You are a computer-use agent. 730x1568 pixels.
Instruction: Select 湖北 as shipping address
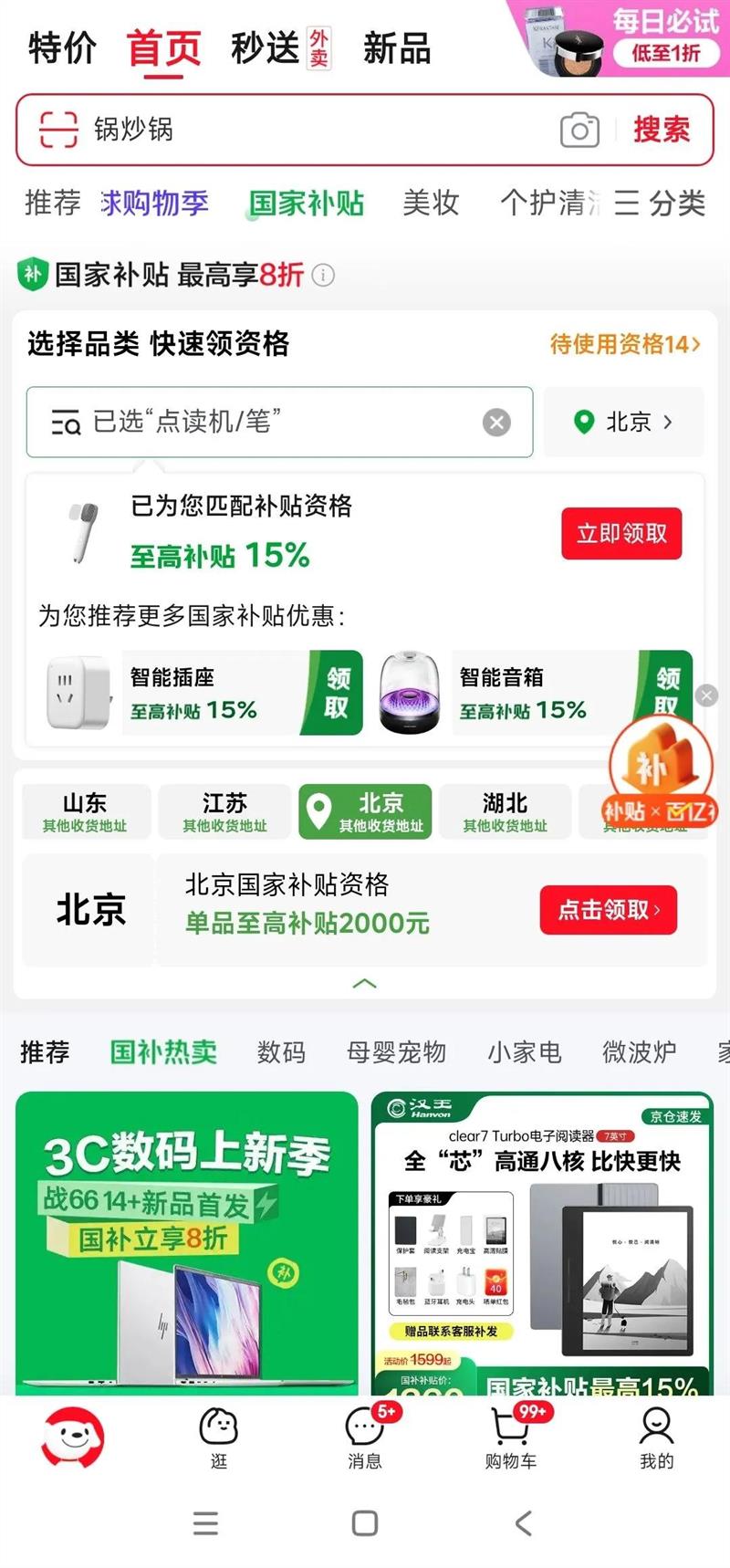[x=505, y=811]
